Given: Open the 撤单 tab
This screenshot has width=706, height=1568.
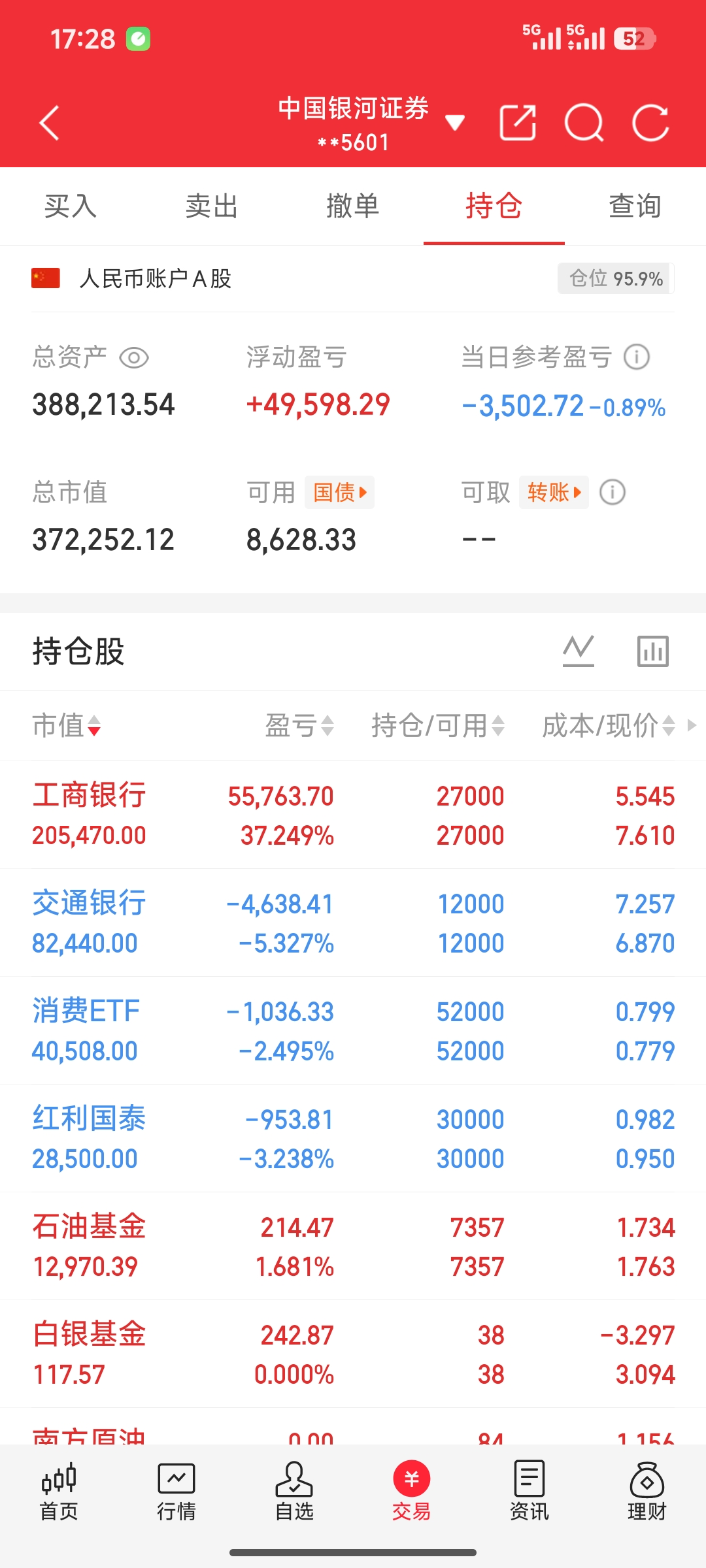Looking at the screenshot, I should coord(353,206).
